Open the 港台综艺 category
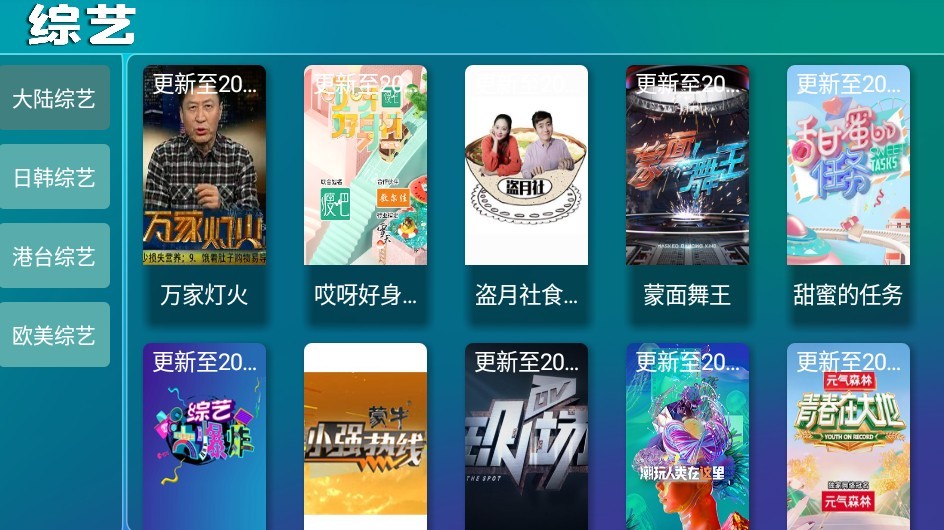 (x=54, y=256)
